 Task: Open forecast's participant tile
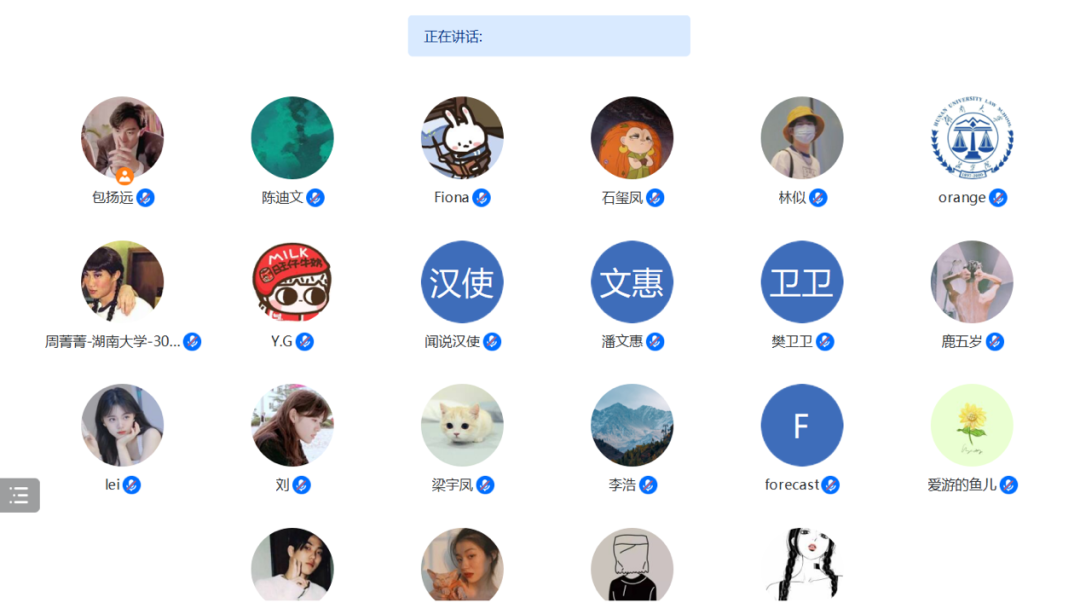coord(802,425)
